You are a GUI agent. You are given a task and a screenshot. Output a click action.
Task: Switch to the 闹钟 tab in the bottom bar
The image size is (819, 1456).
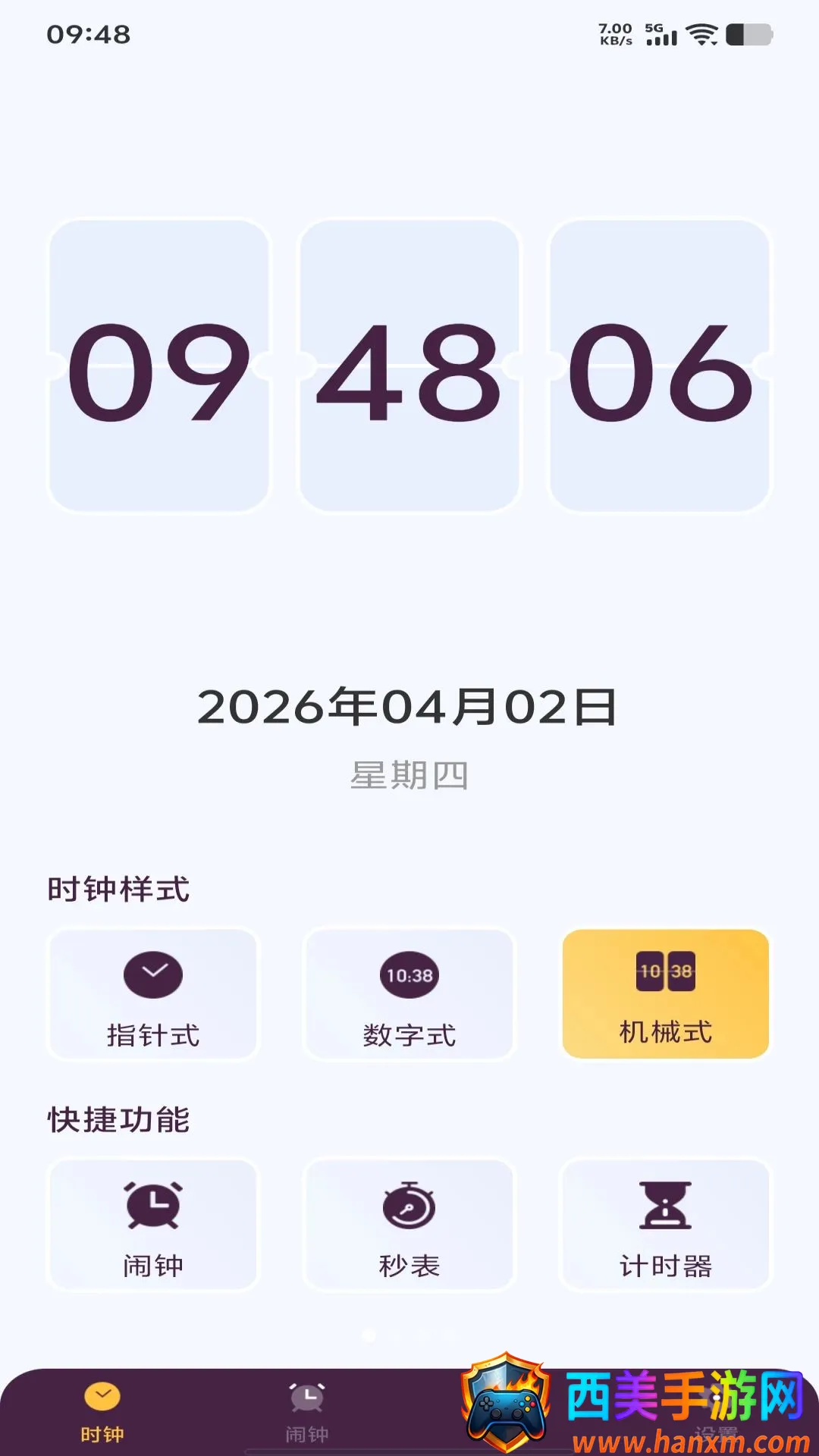[307, 1412]
